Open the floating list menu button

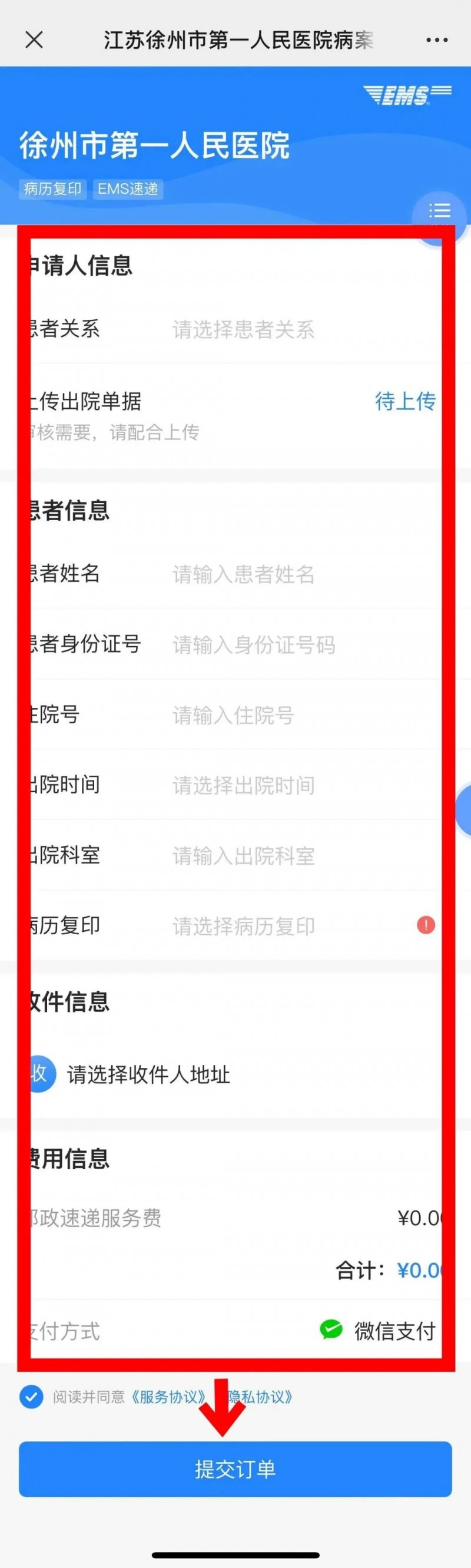pyautogui.click(x=439, y=212)
